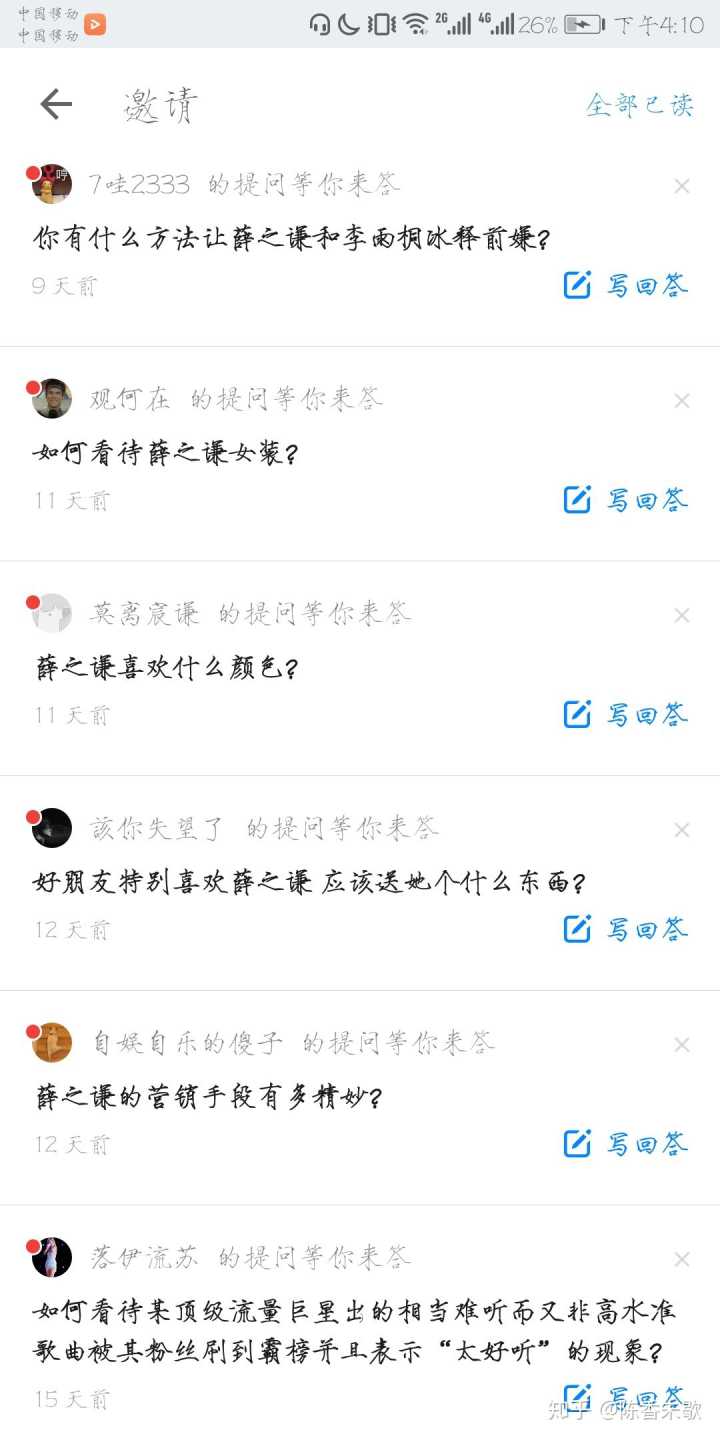Open 观何在's profile avatar
The image size is (720, 1440).
pyautogui.click(x=52, y=399)
